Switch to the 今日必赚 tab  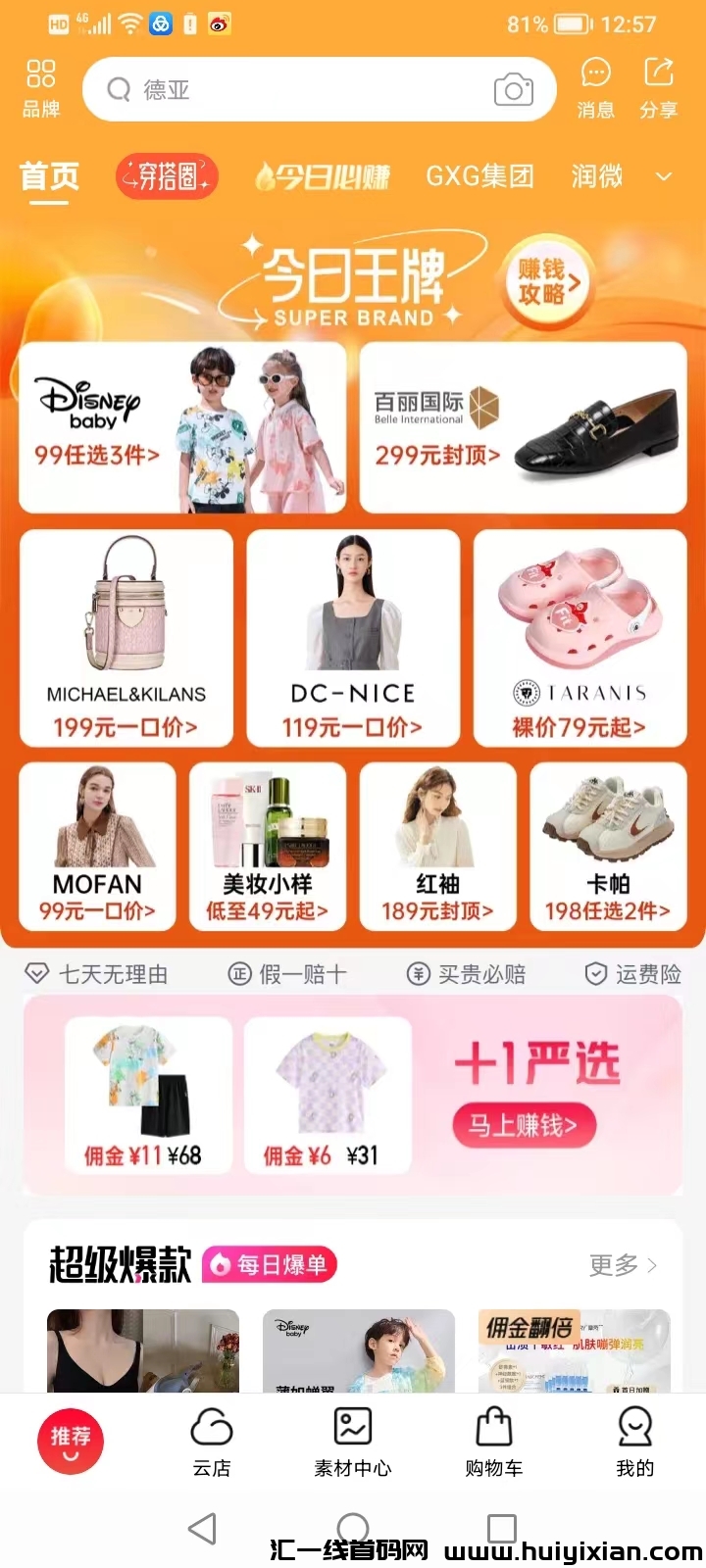coord(323,177)
